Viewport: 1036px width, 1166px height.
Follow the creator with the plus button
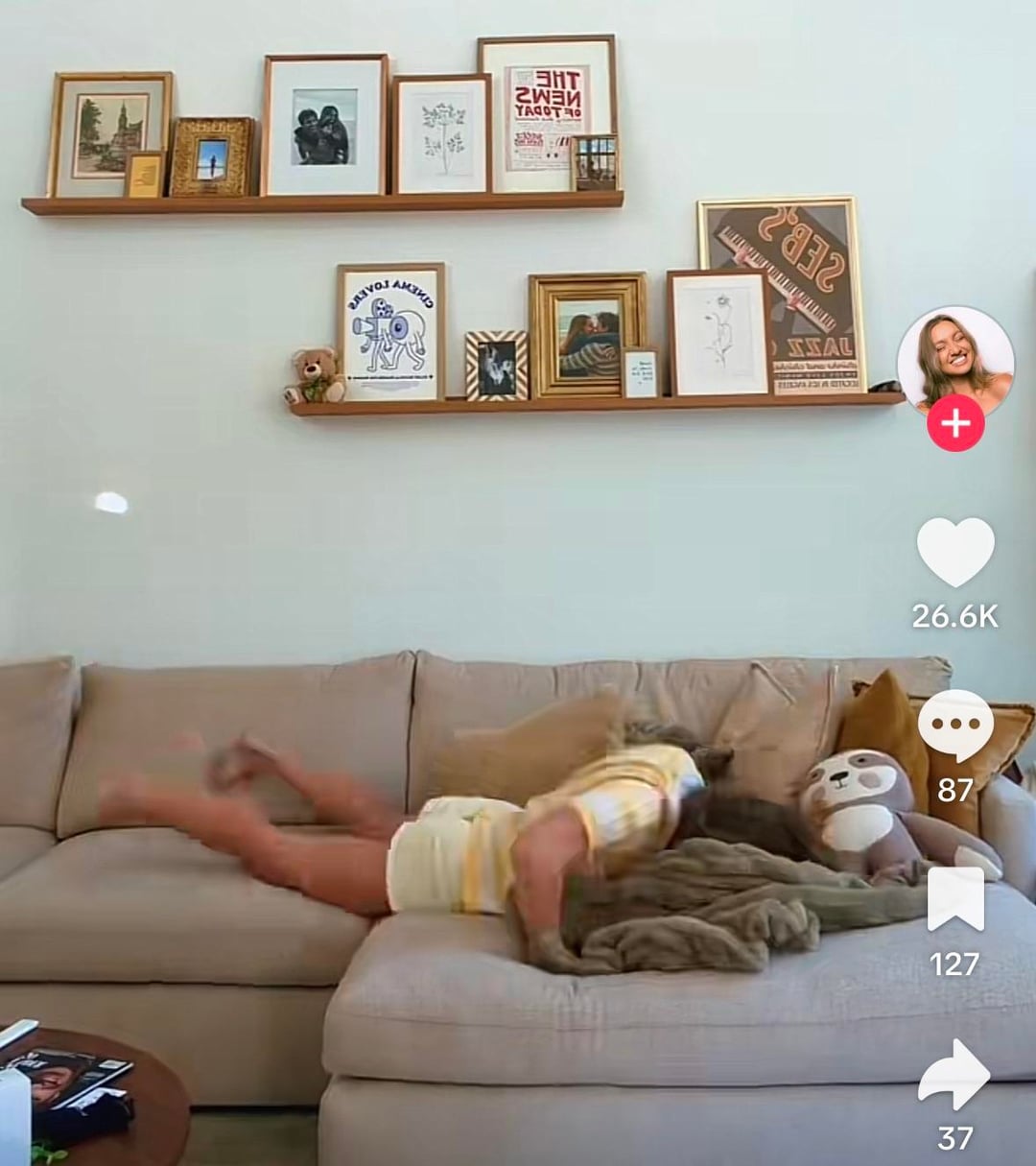point(955,423)
